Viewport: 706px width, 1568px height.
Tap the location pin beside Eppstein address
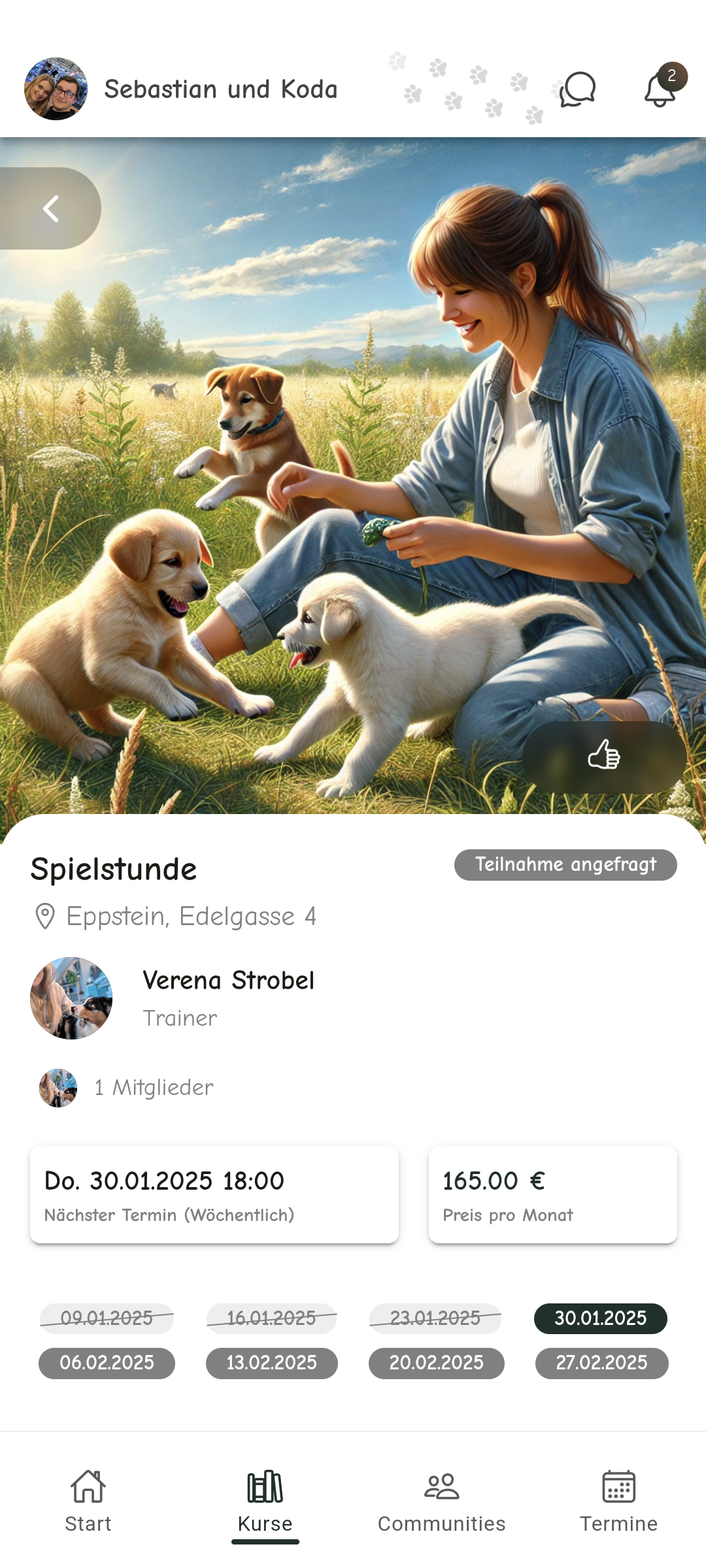click(43, 915)
